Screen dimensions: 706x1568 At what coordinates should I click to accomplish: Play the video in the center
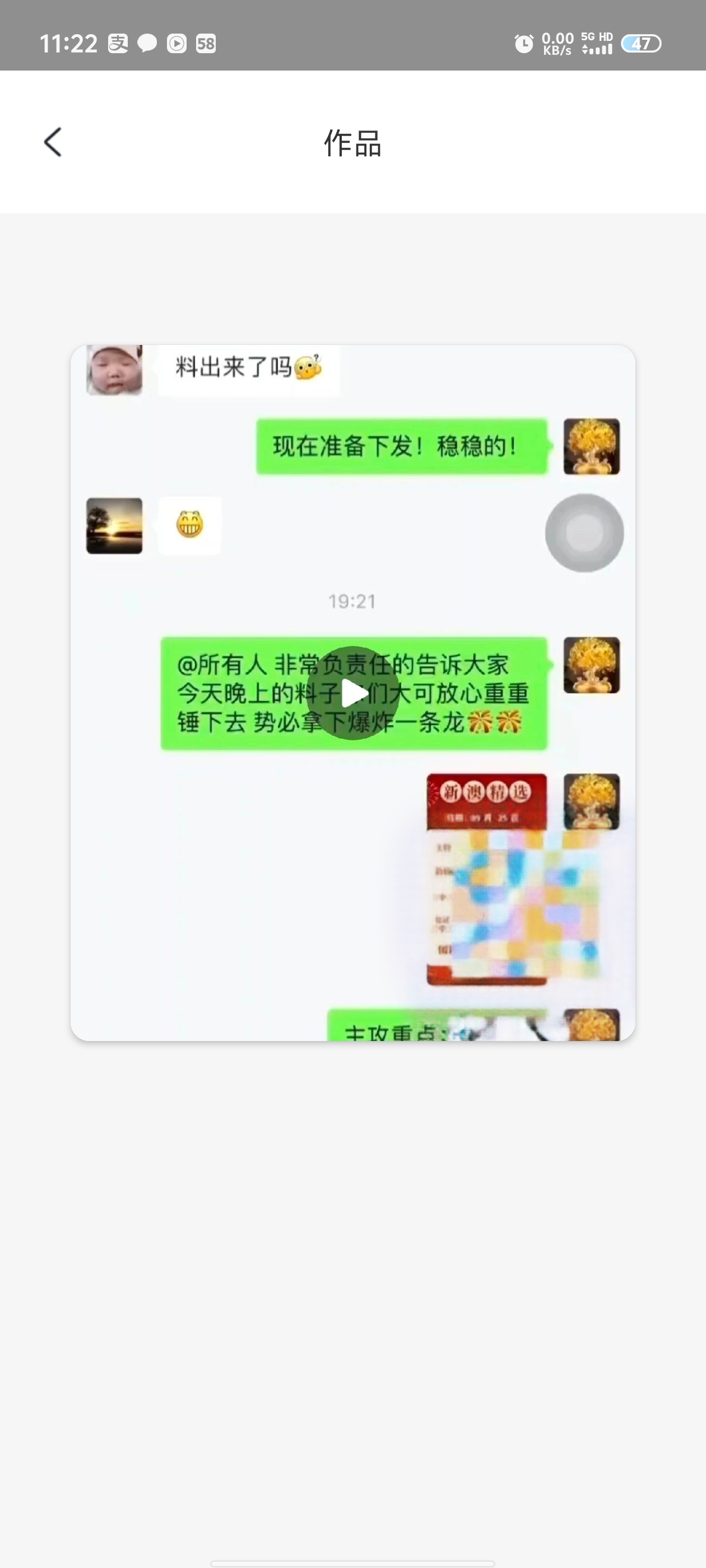[352, 693]
